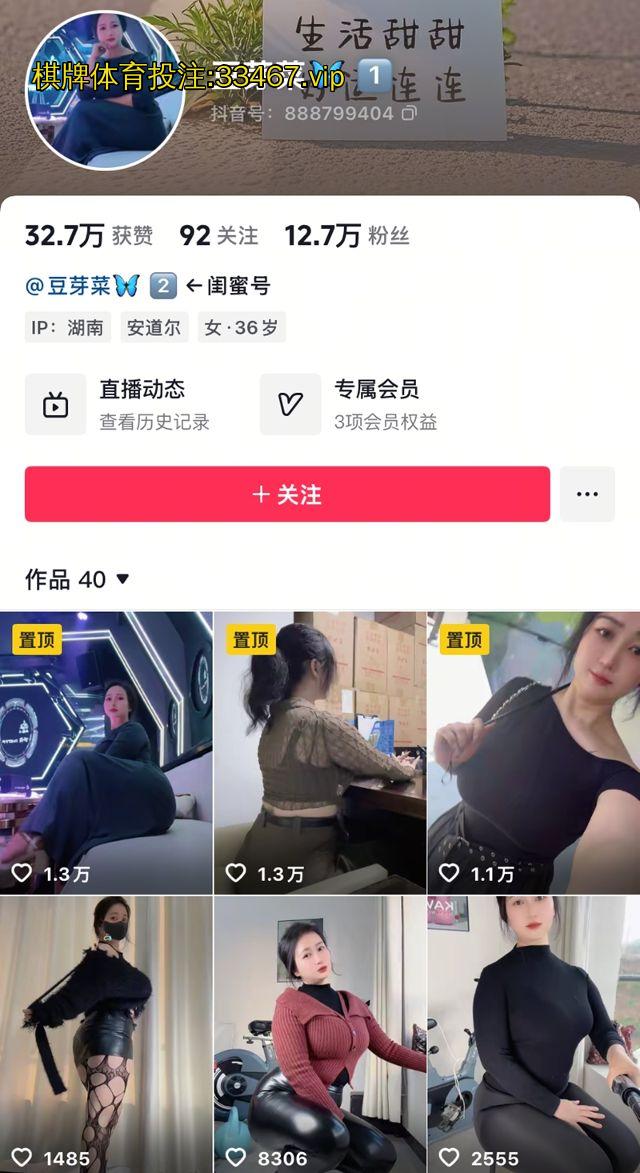
Task: Copy the Douyin ID 888799404
Action: pos(408,113)
